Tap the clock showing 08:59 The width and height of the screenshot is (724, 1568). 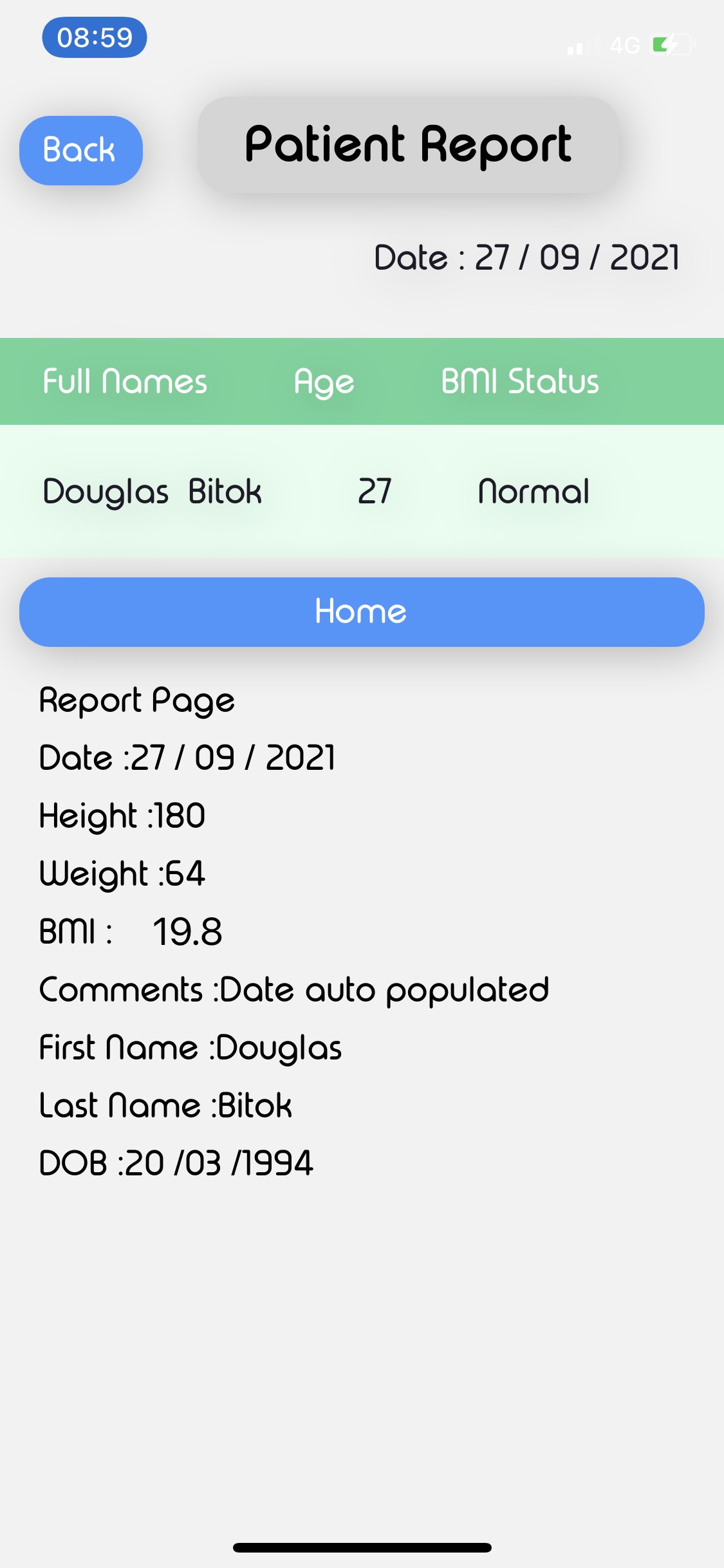point(94,39)
